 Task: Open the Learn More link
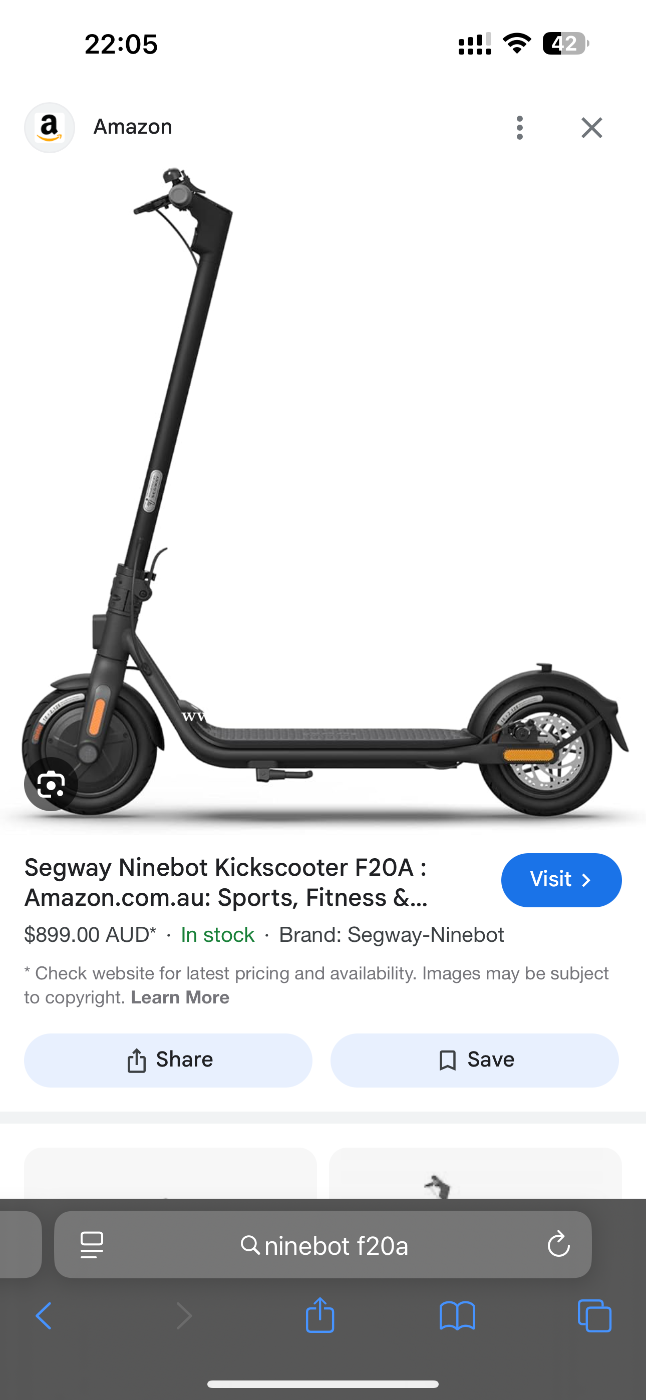pyautogui.click(x=180, y=997)
